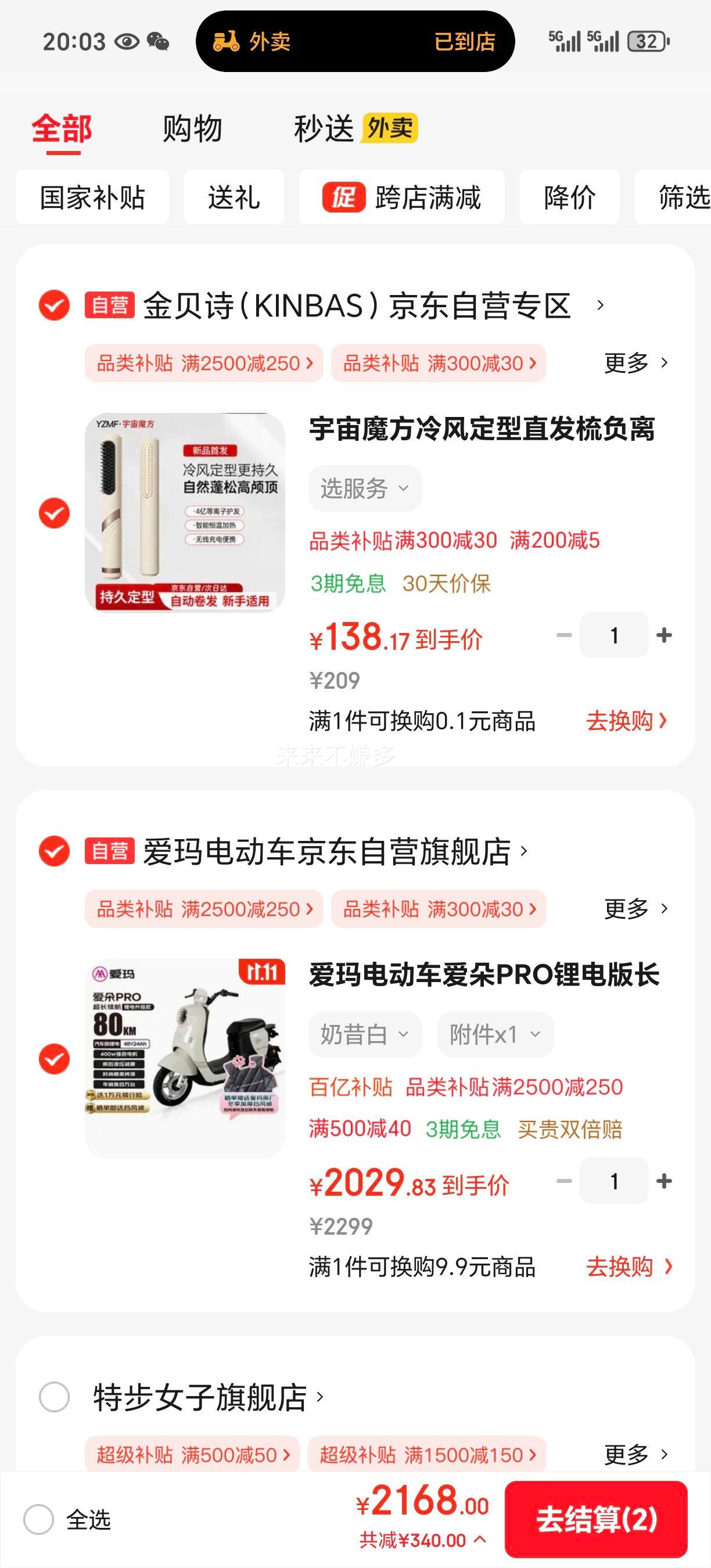Filter cart by 降价
Image resolution: width=711 pixels, height=1568 pixels.
[x=569, y=197]
